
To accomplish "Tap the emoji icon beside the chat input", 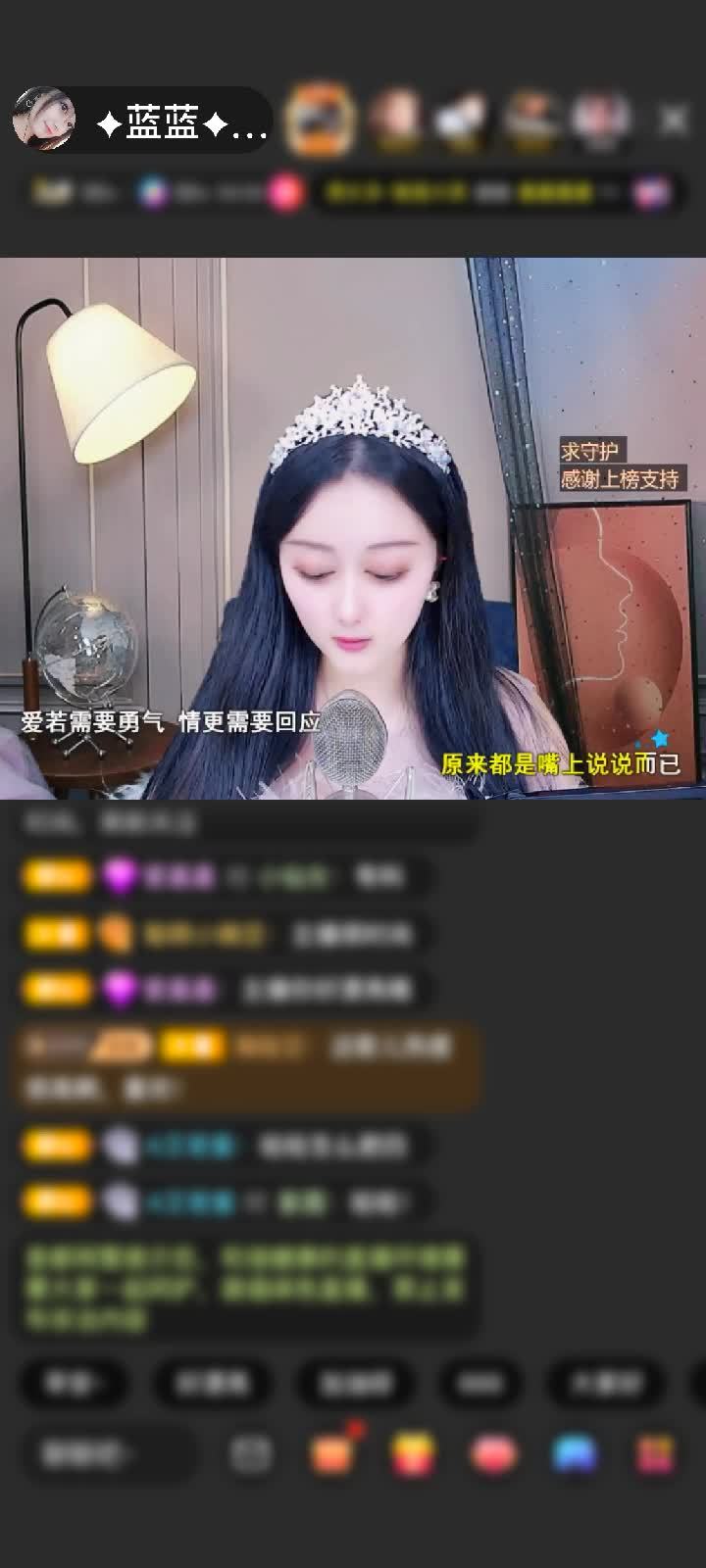I will pyautogui.click(x=250, y=1450).
